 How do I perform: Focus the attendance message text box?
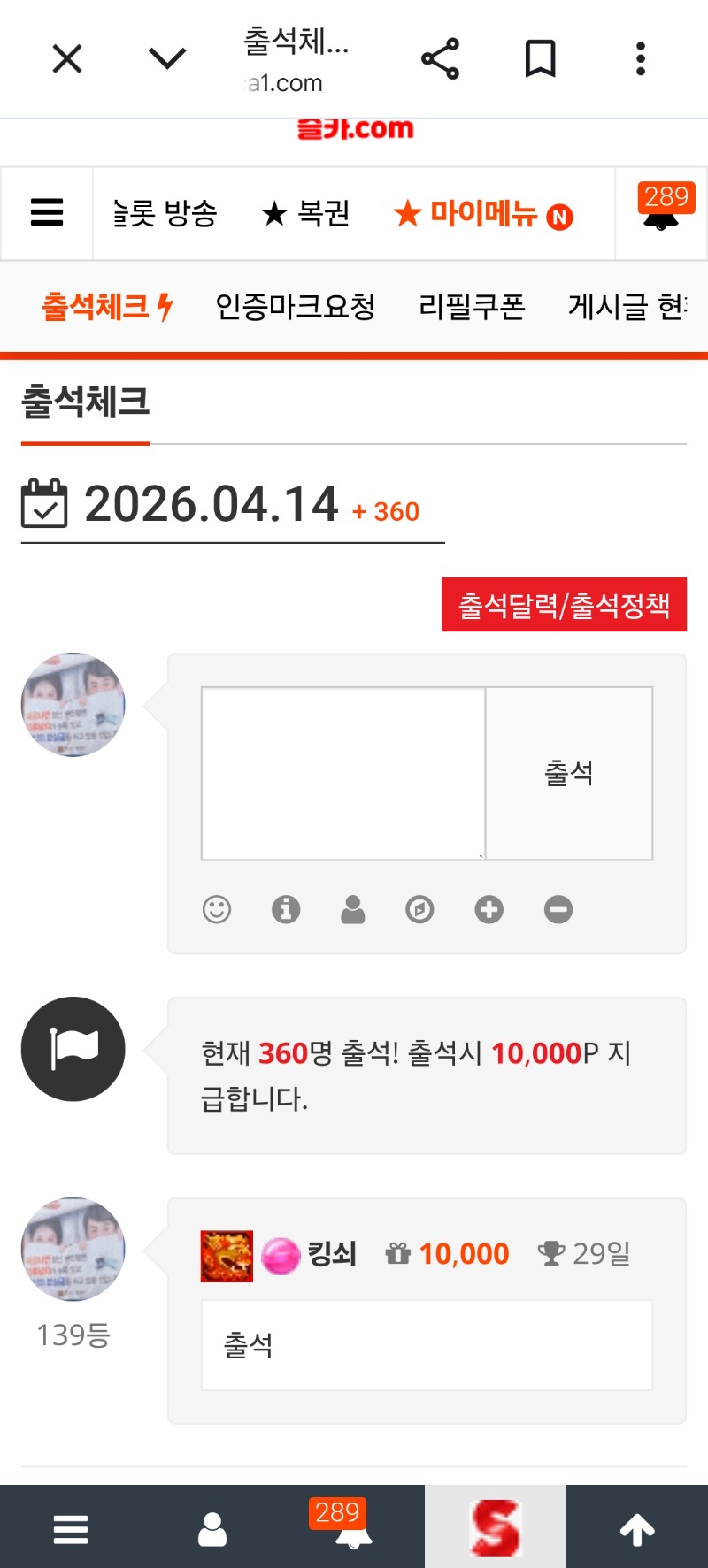(x=343, y=773)
